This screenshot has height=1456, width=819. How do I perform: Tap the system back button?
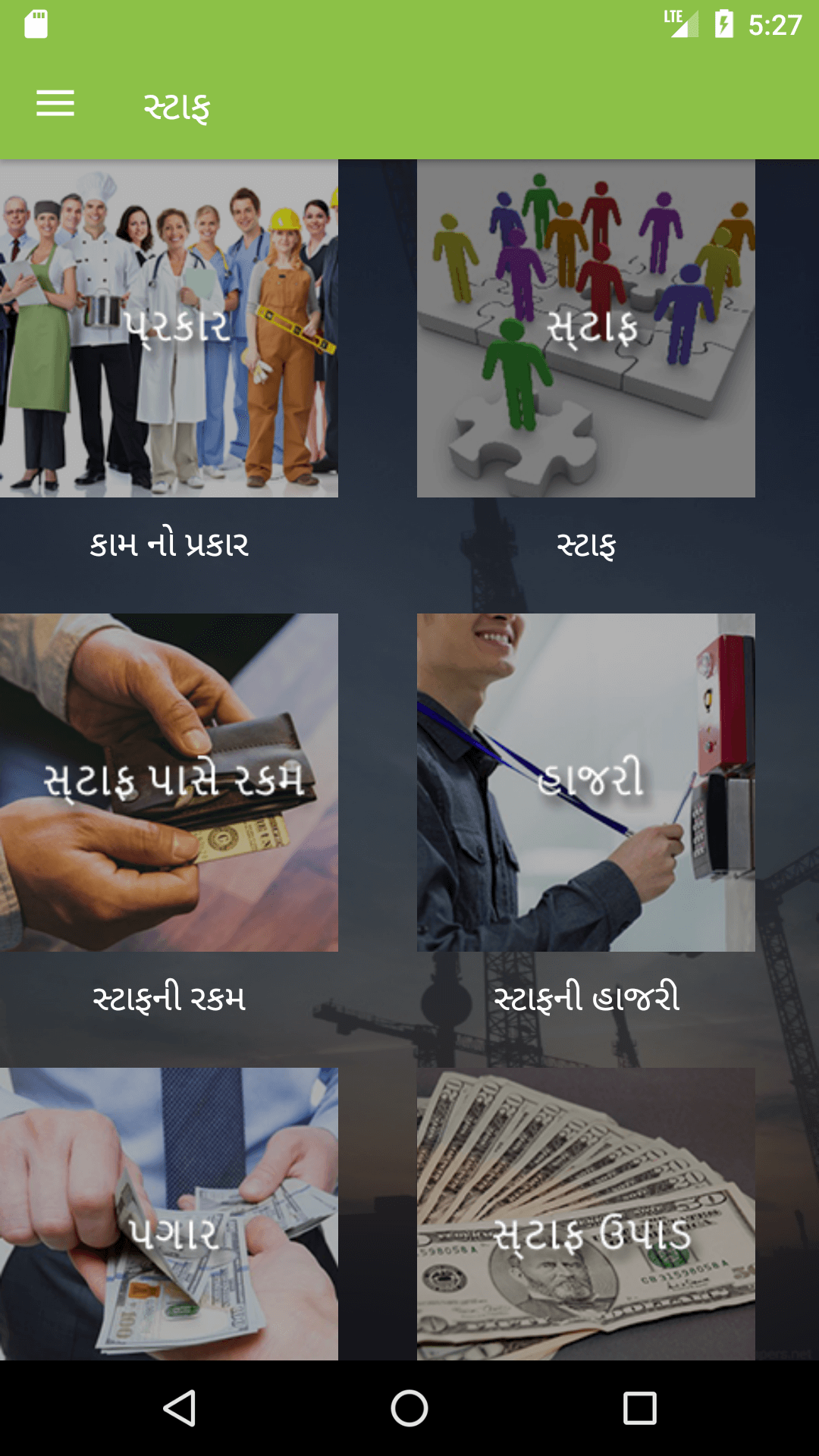180,1408
